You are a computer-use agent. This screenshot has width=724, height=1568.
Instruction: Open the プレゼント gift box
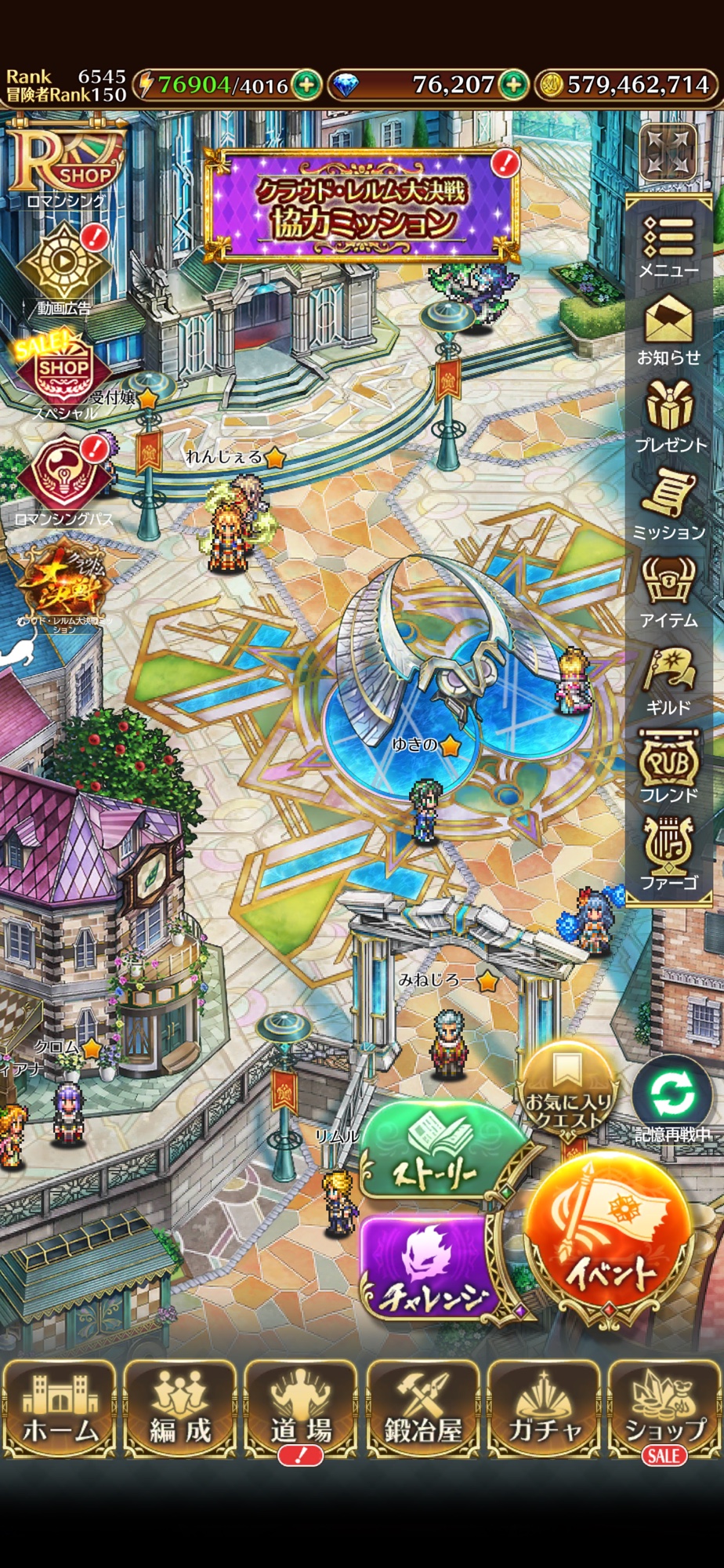coord(668,419)
